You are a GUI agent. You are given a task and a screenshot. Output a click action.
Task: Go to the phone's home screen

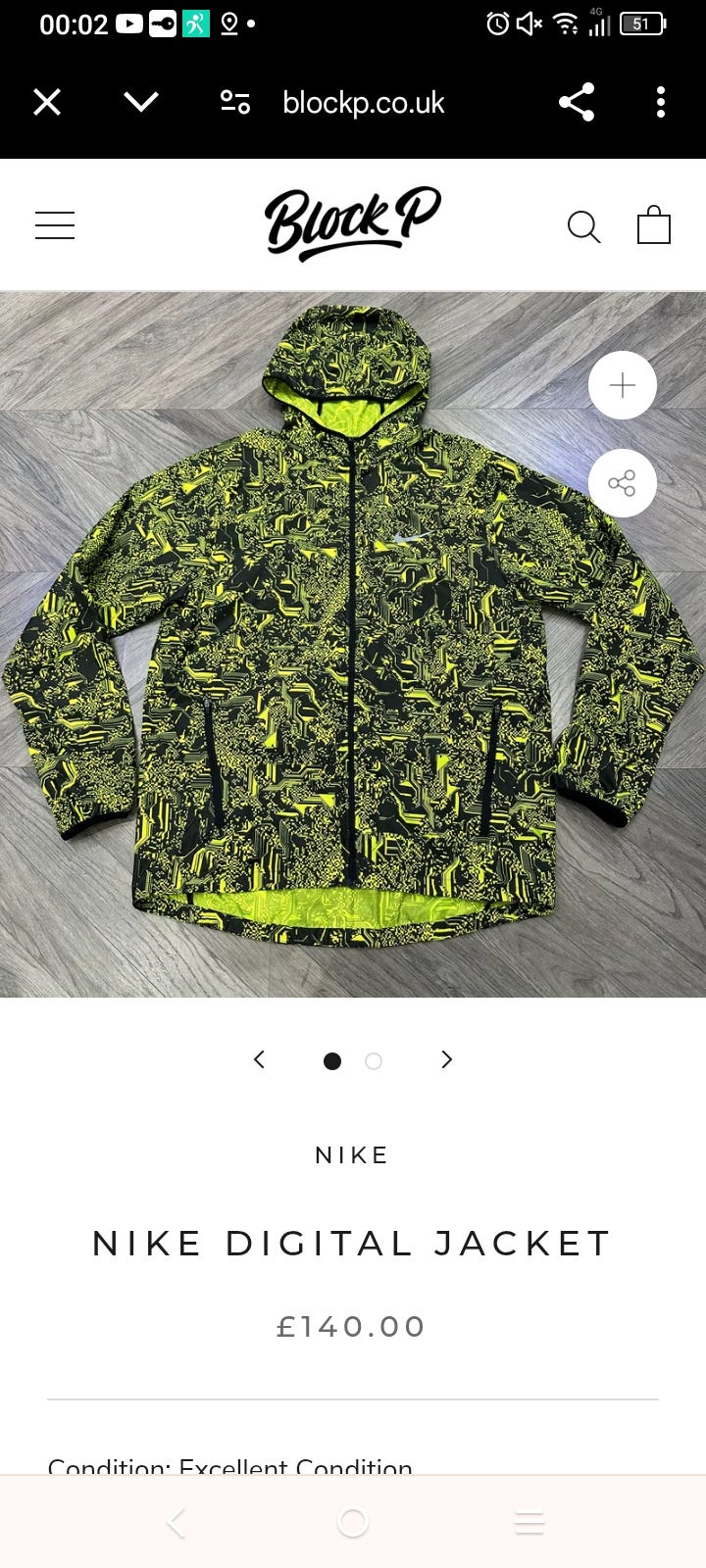coord(353,1522)
